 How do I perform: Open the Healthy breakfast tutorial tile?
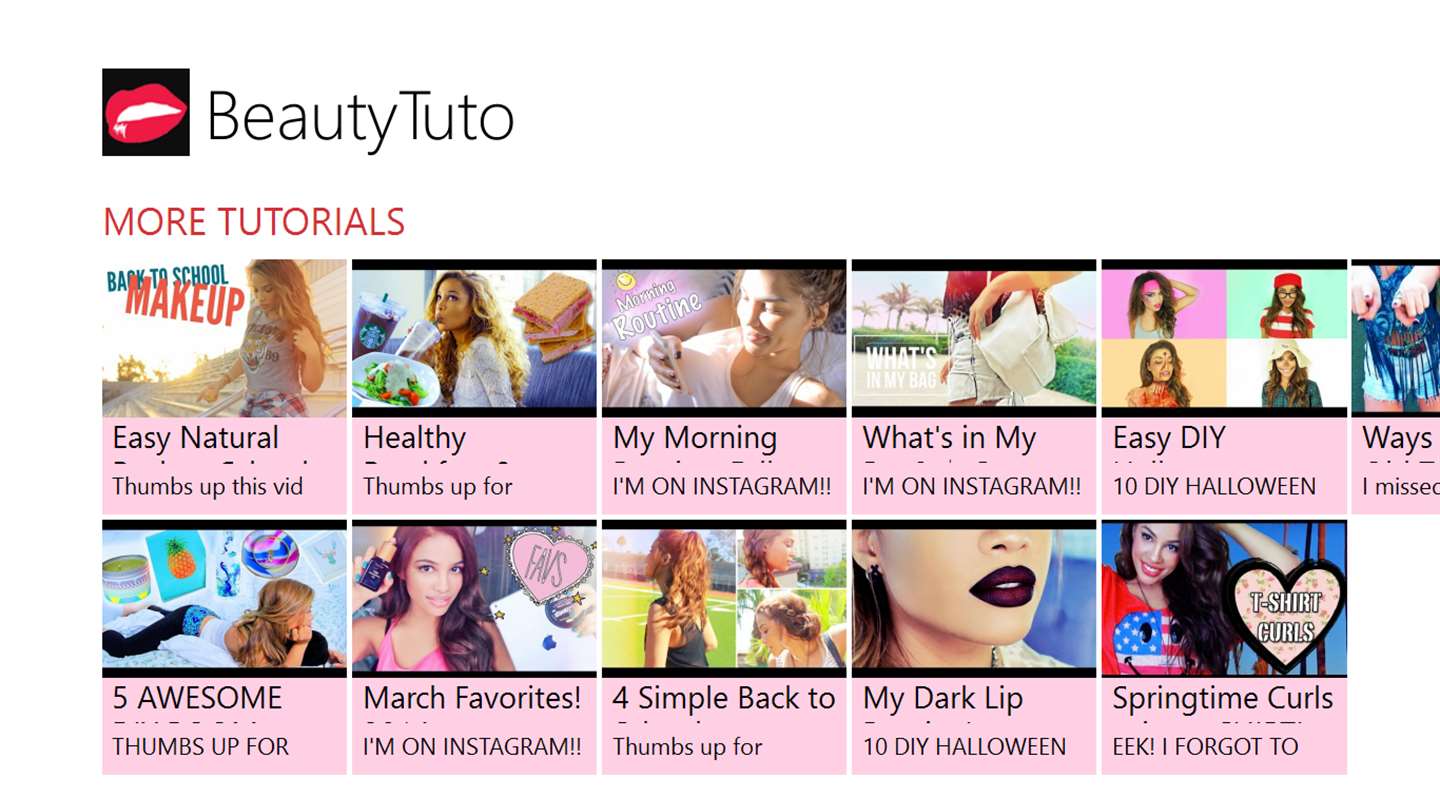474,387
